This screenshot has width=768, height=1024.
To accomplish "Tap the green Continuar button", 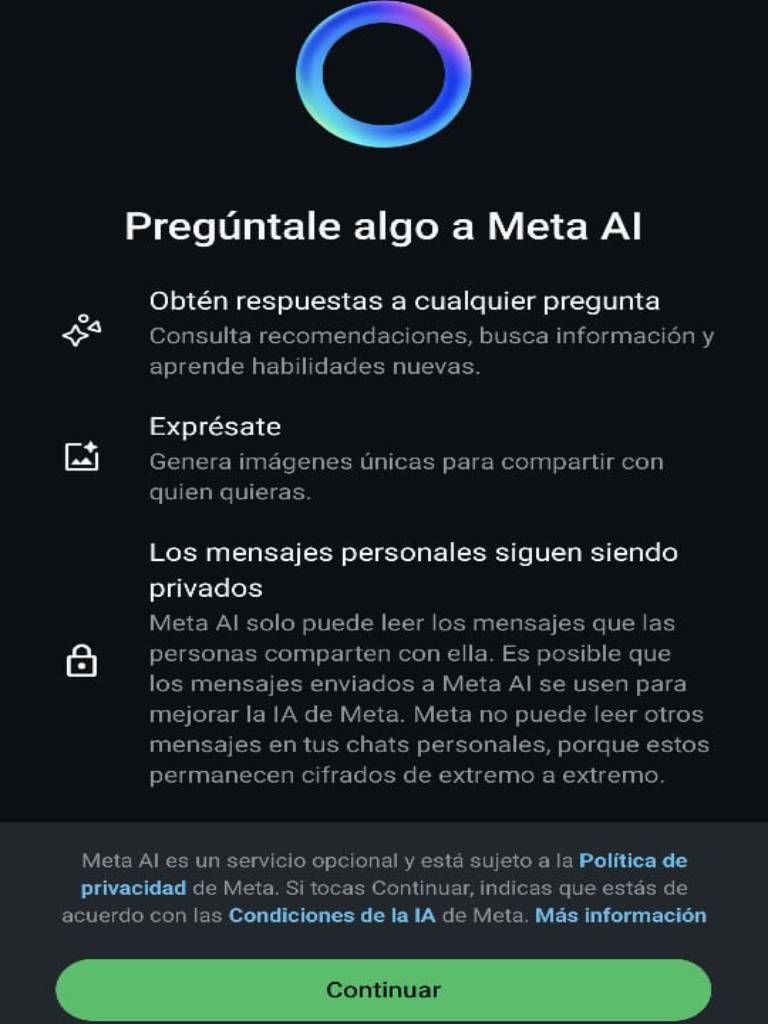I will [383, 990].
